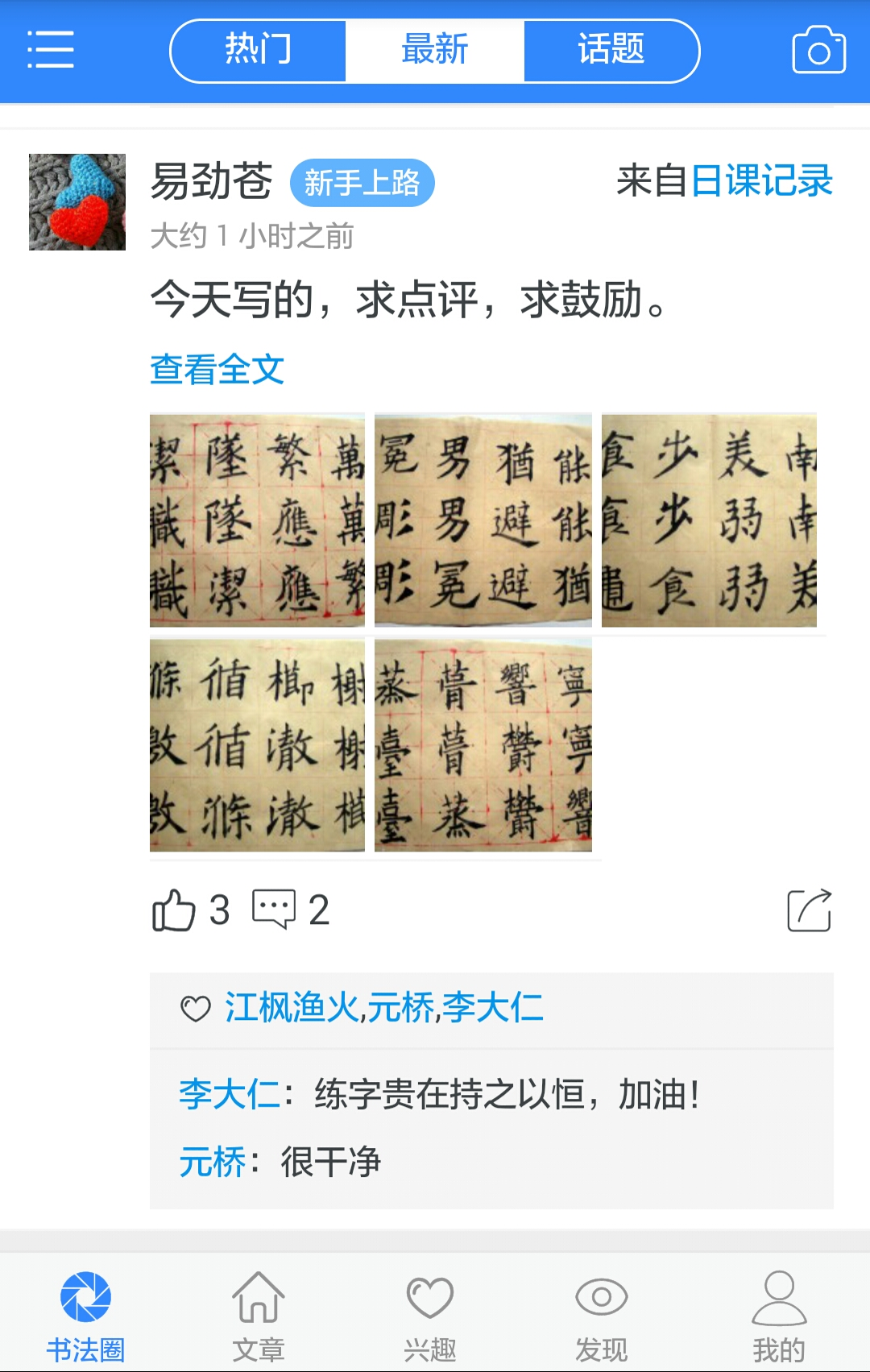Tap 查看全文 to read full post
The height and width of the screenshot is (1372, 870).
click(x=217, y=370)
